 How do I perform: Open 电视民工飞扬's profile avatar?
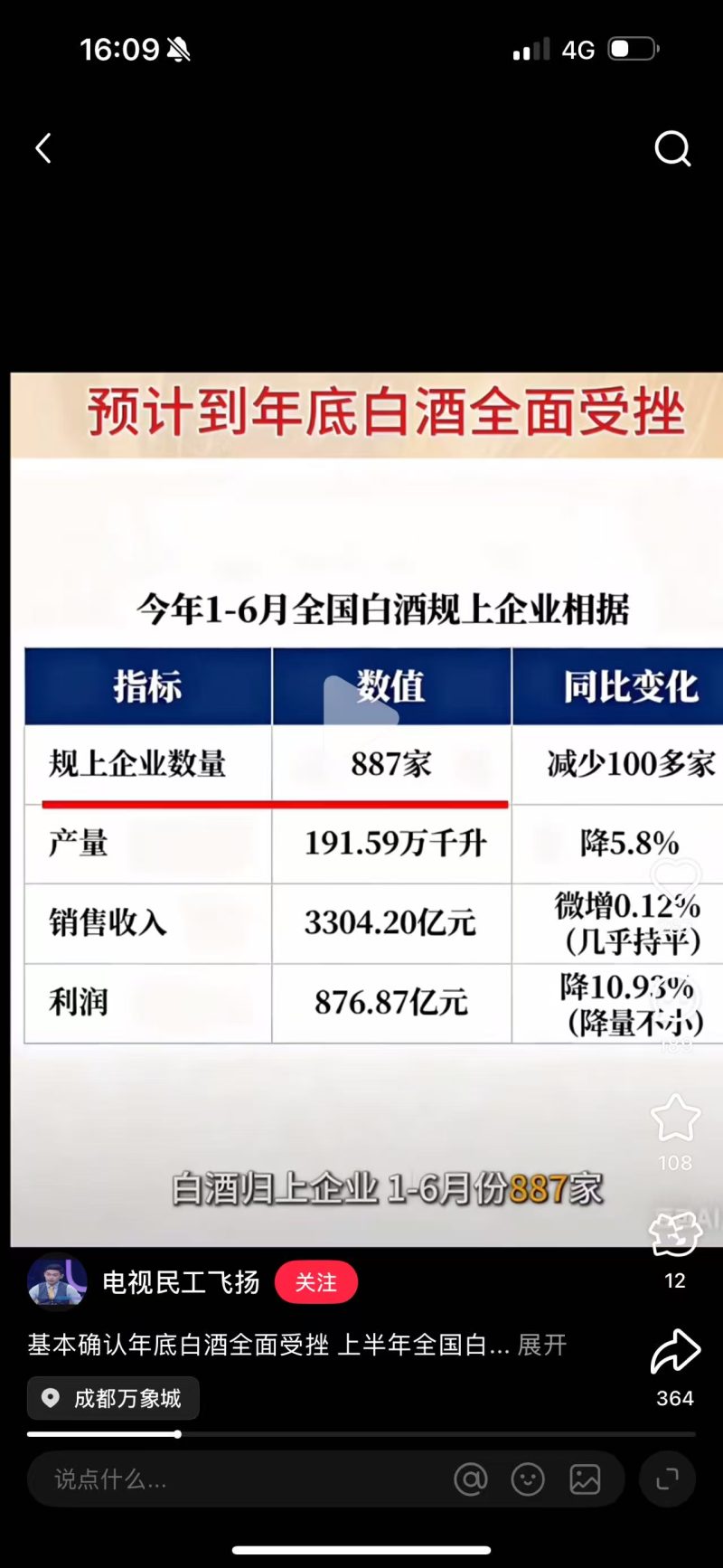pos(57,1282)
